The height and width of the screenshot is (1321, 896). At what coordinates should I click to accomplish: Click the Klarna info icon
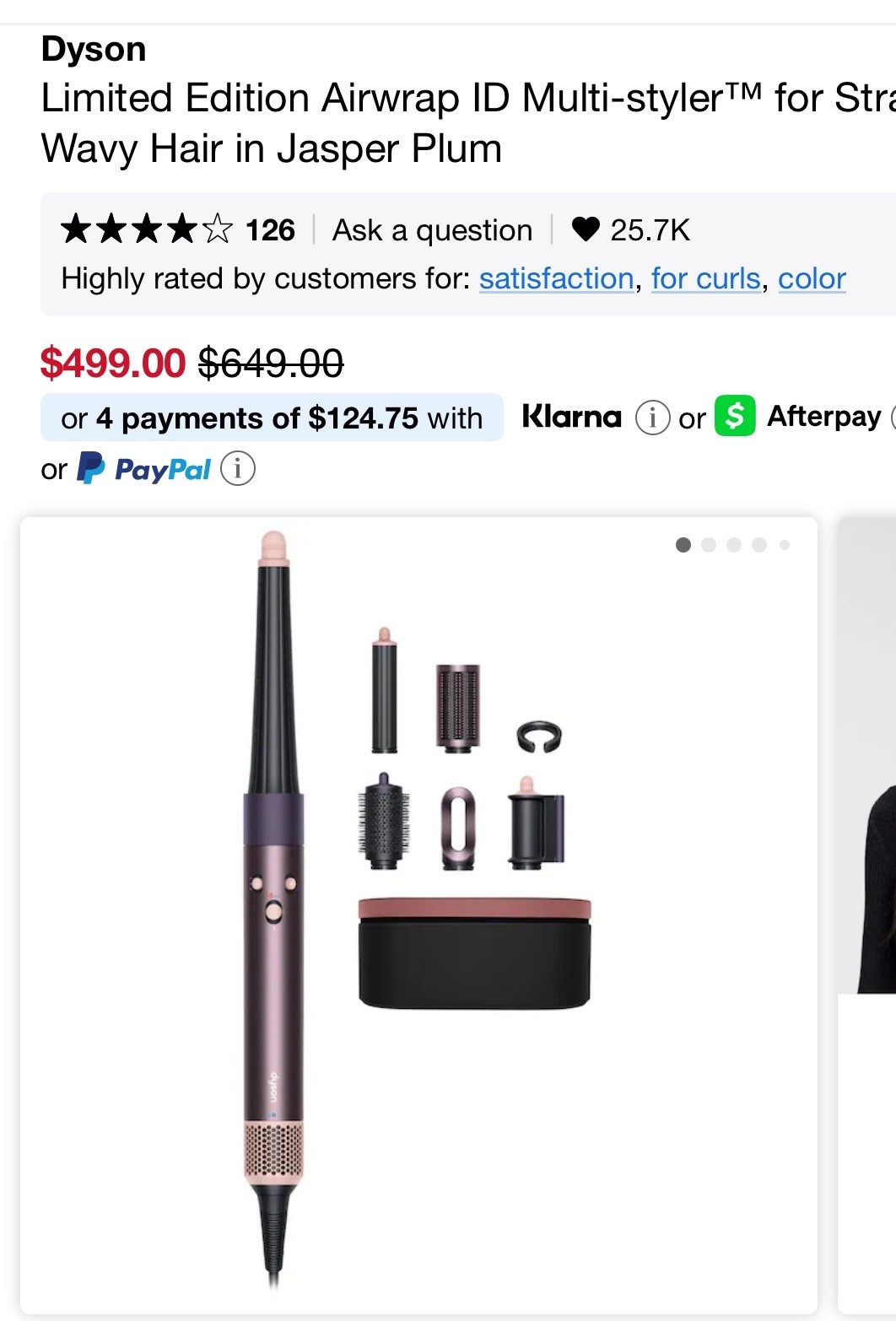pos(652,417)
